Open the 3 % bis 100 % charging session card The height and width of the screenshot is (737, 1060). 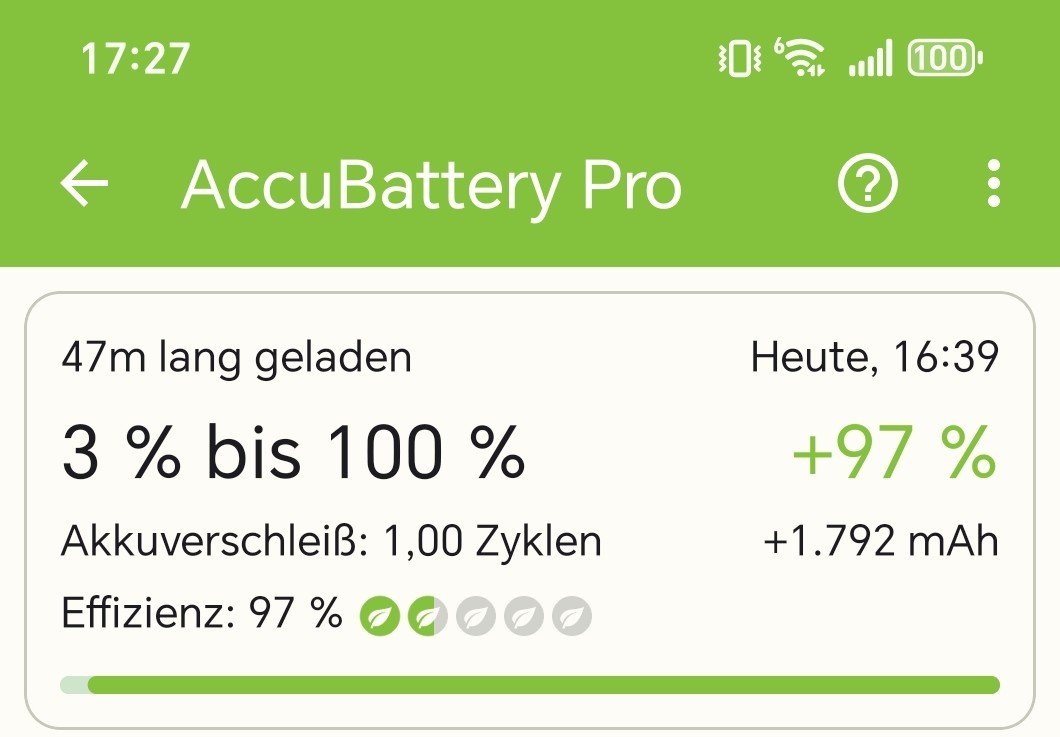(x=530, y=510)
